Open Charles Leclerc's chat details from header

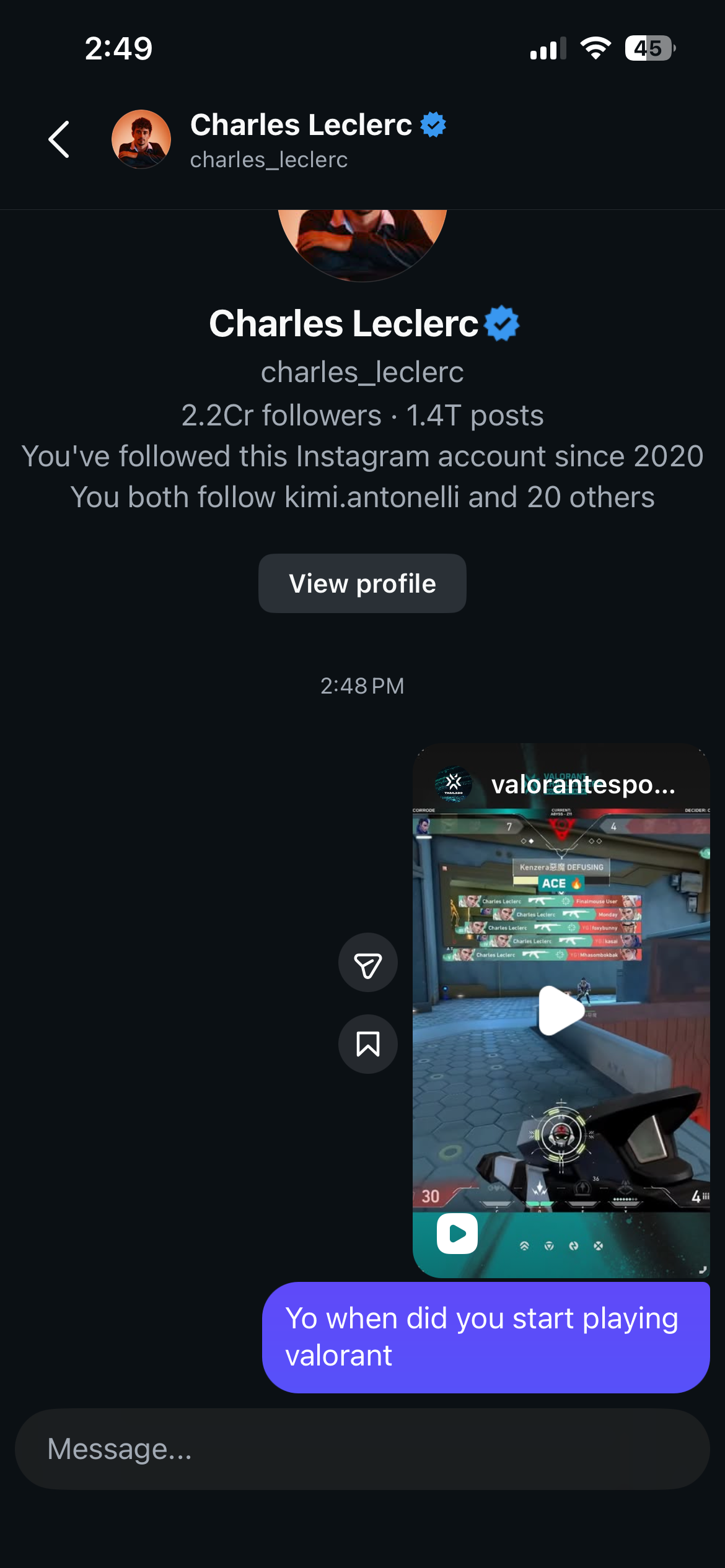click(x=301, y=139)
